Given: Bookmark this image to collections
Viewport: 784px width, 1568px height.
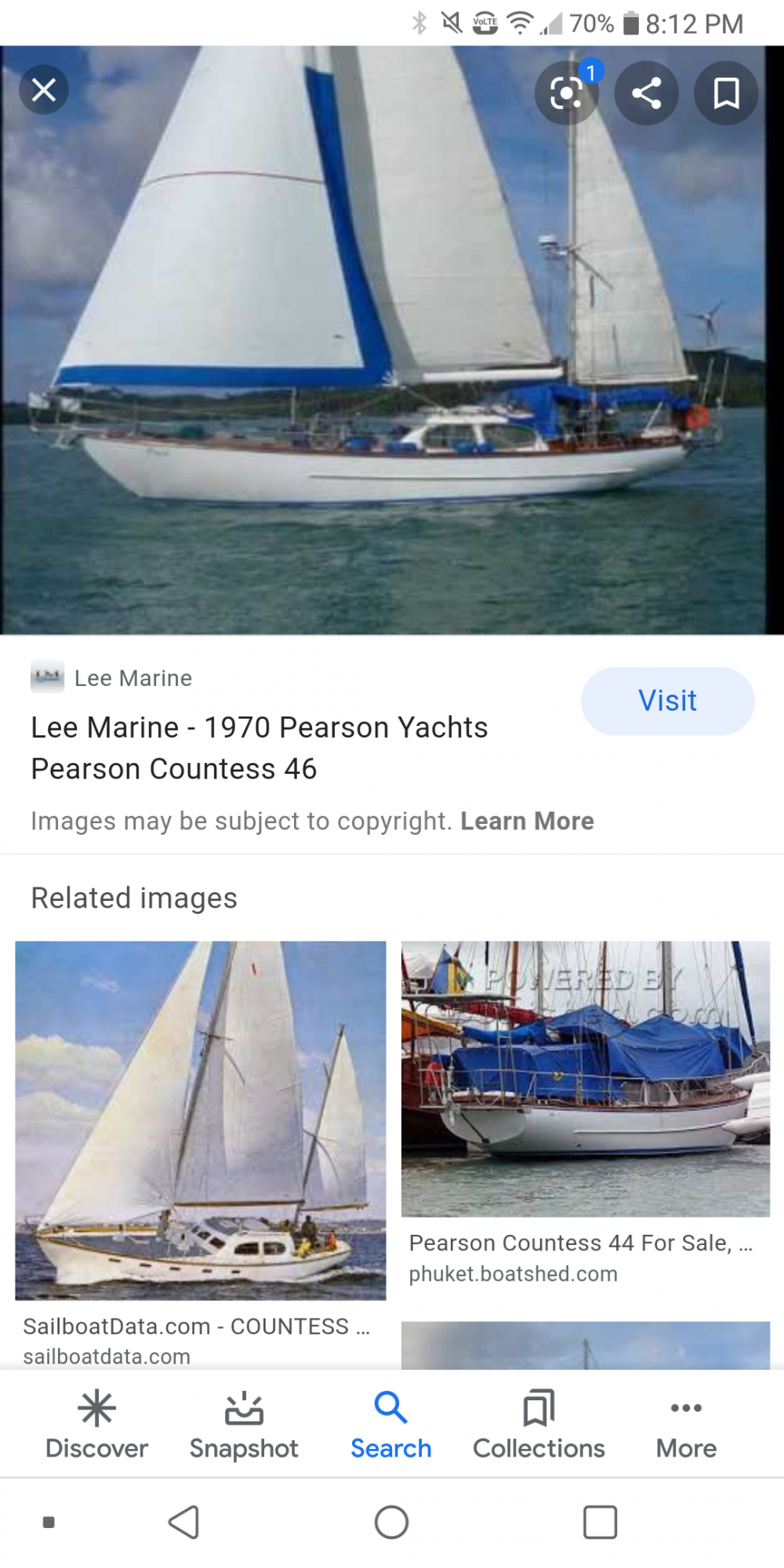Looking at the screenshot, I should 727,93.
